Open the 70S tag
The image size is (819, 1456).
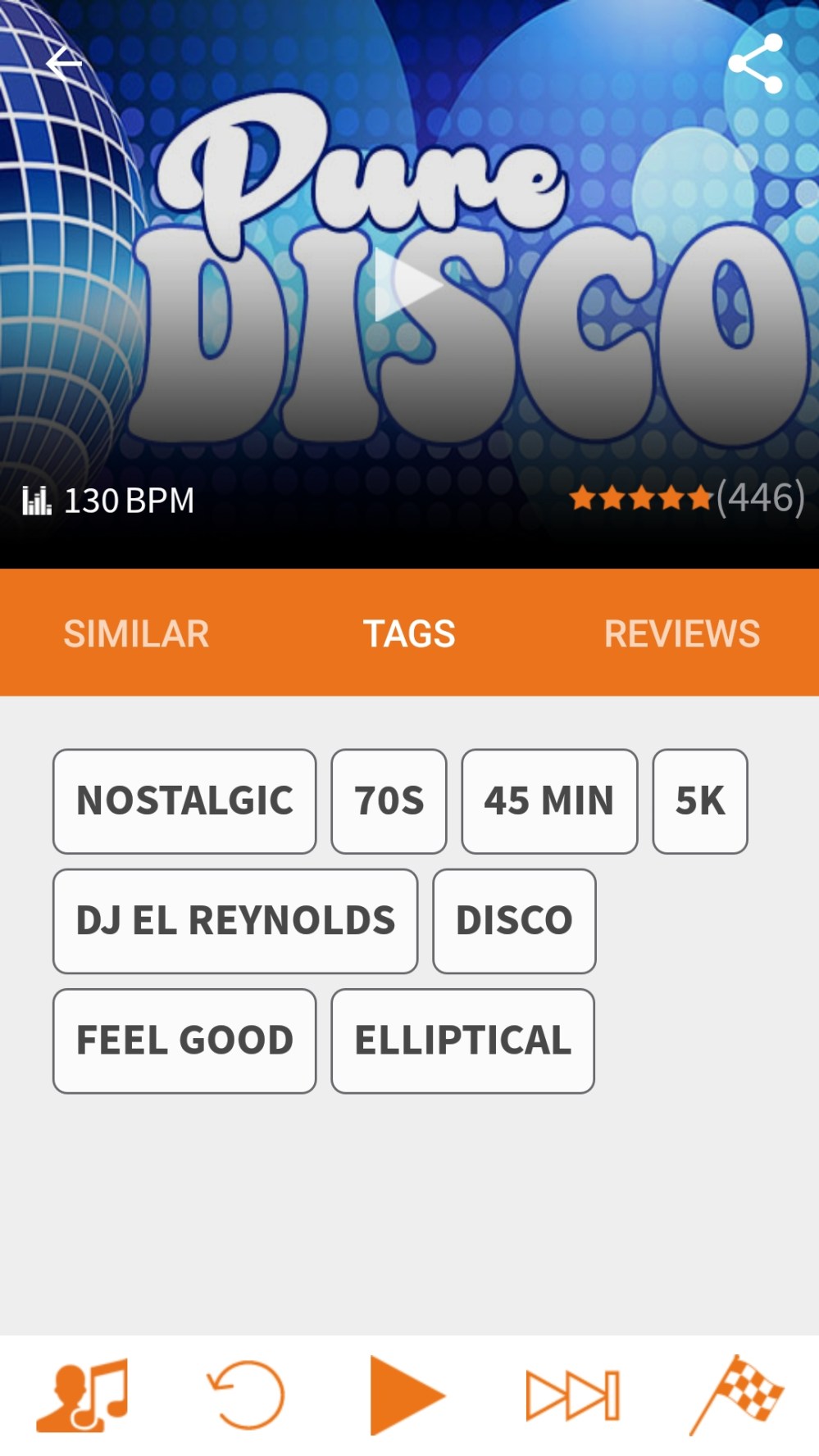click(389, 801)
